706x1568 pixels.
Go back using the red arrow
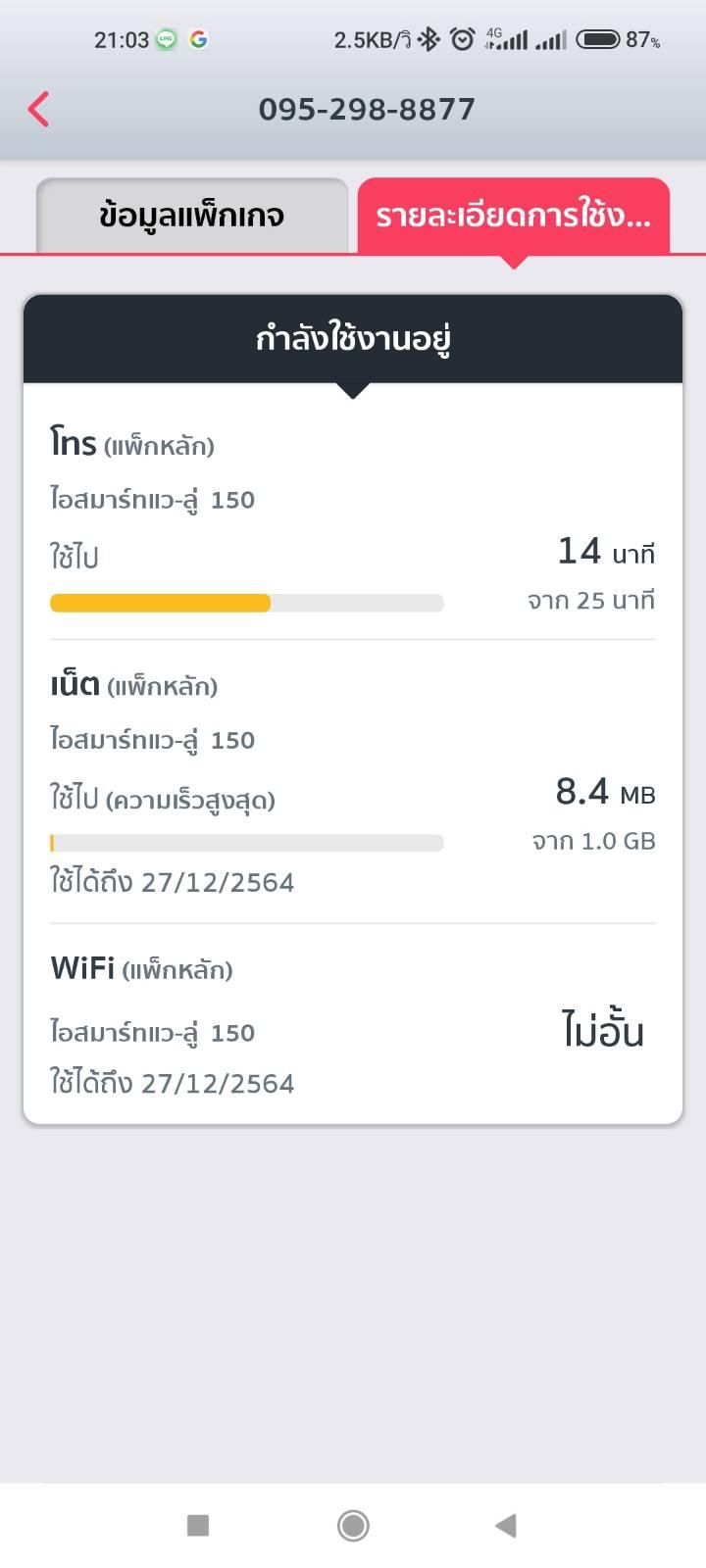tap(39, 109)
